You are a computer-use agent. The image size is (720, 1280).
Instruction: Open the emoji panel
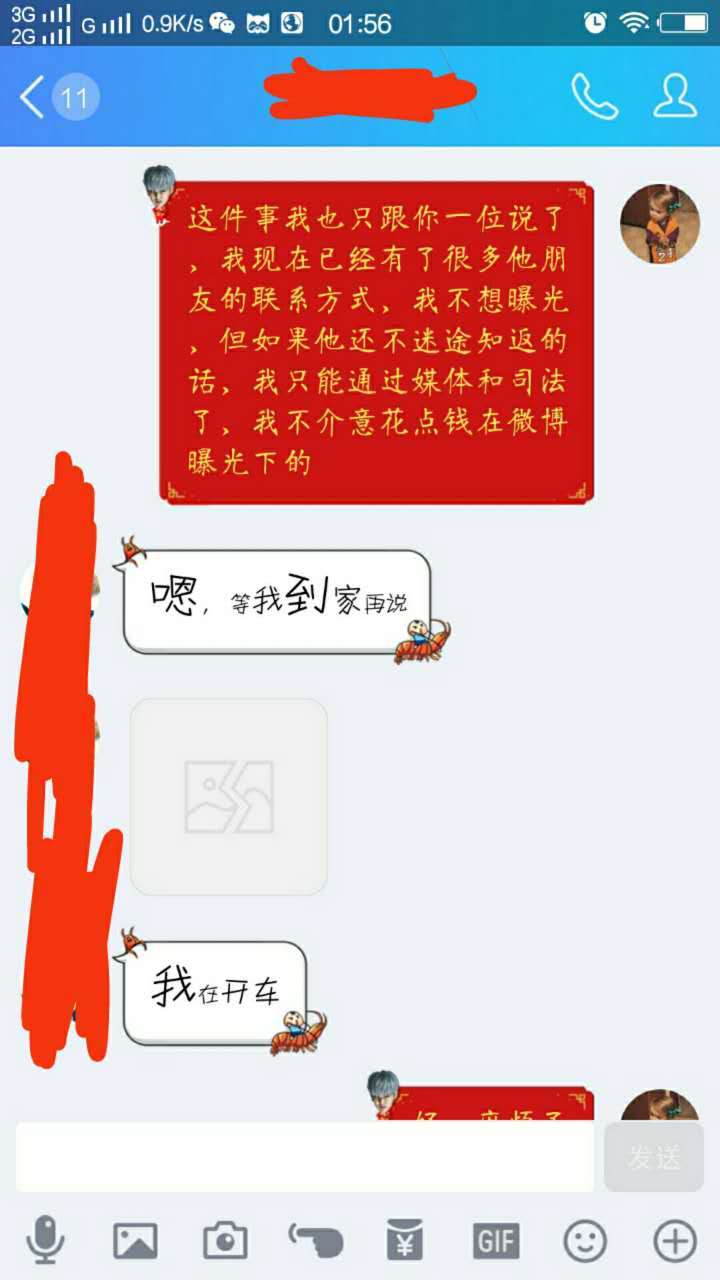[x=585, y=1241]
